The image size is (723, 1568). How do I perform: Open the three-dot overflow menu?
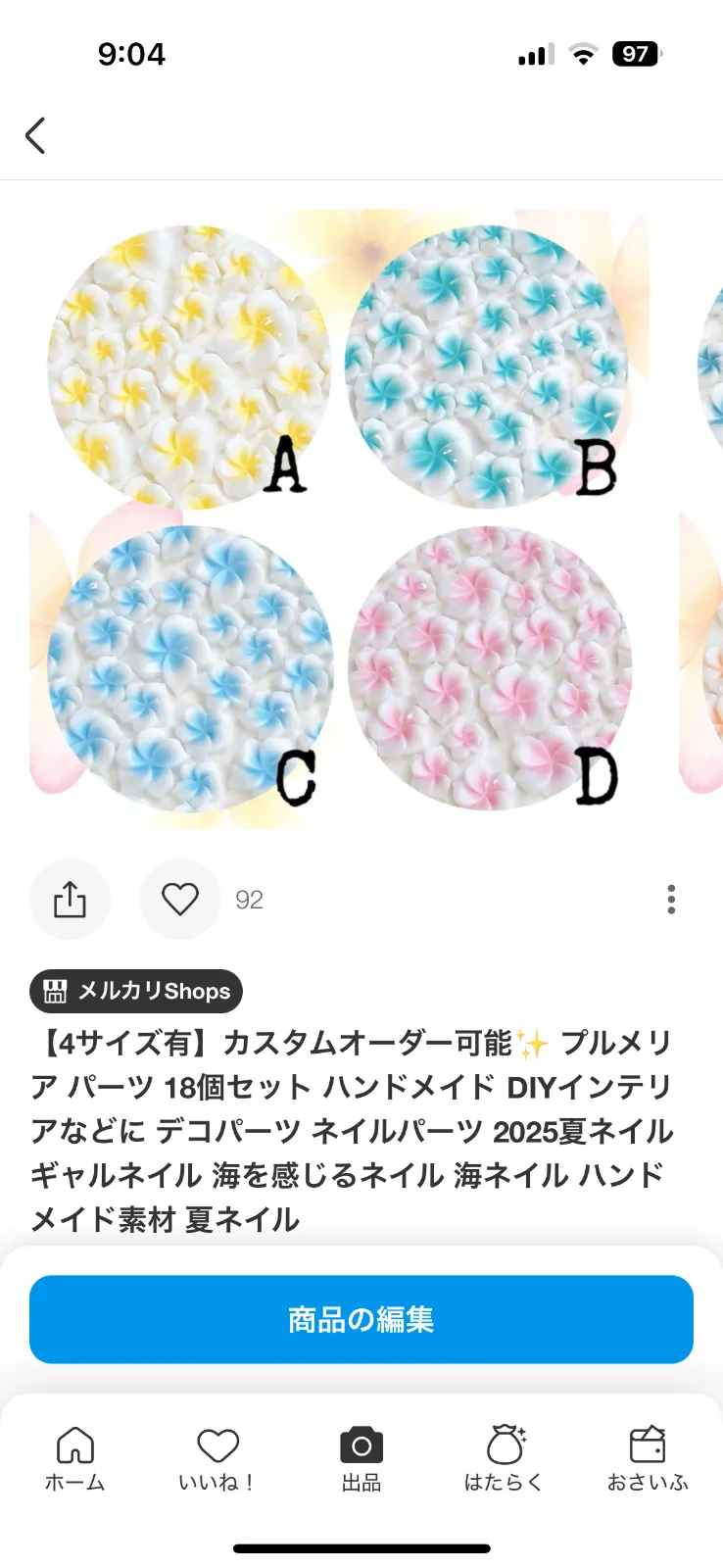671,900
